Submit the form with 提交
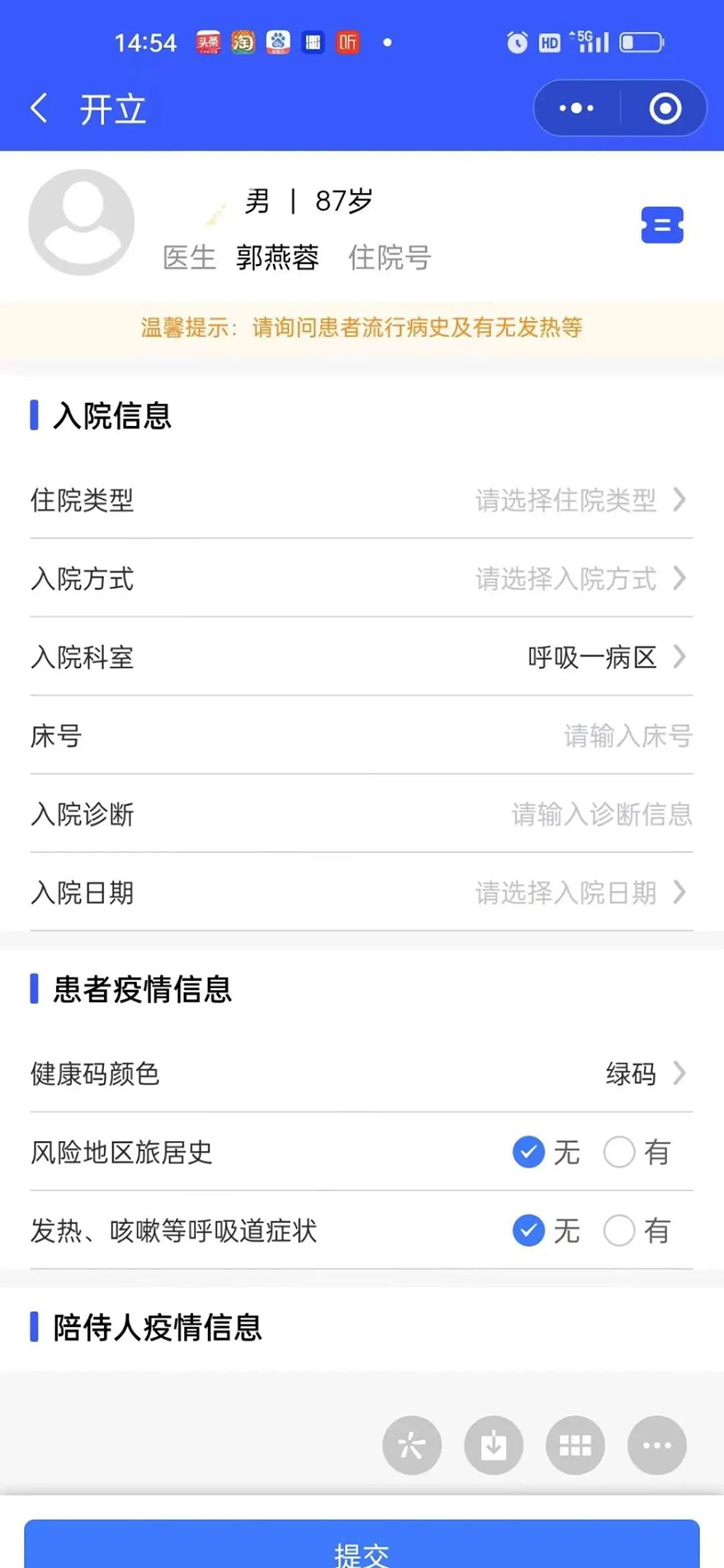 point(362,1551)
